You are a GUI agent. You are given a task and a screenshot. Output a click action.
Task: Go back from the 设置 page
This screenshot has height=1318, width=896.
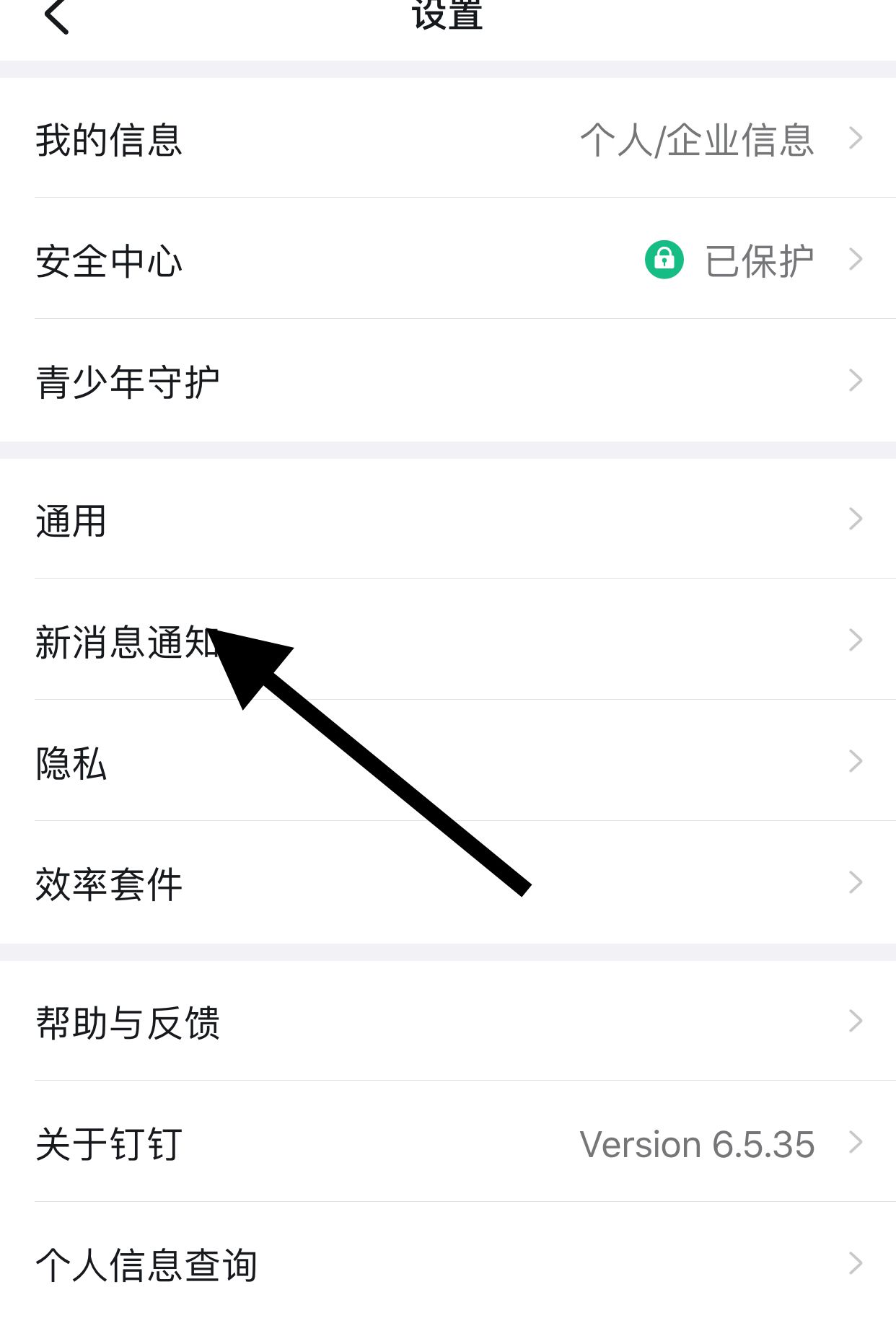tap(56, 16)
